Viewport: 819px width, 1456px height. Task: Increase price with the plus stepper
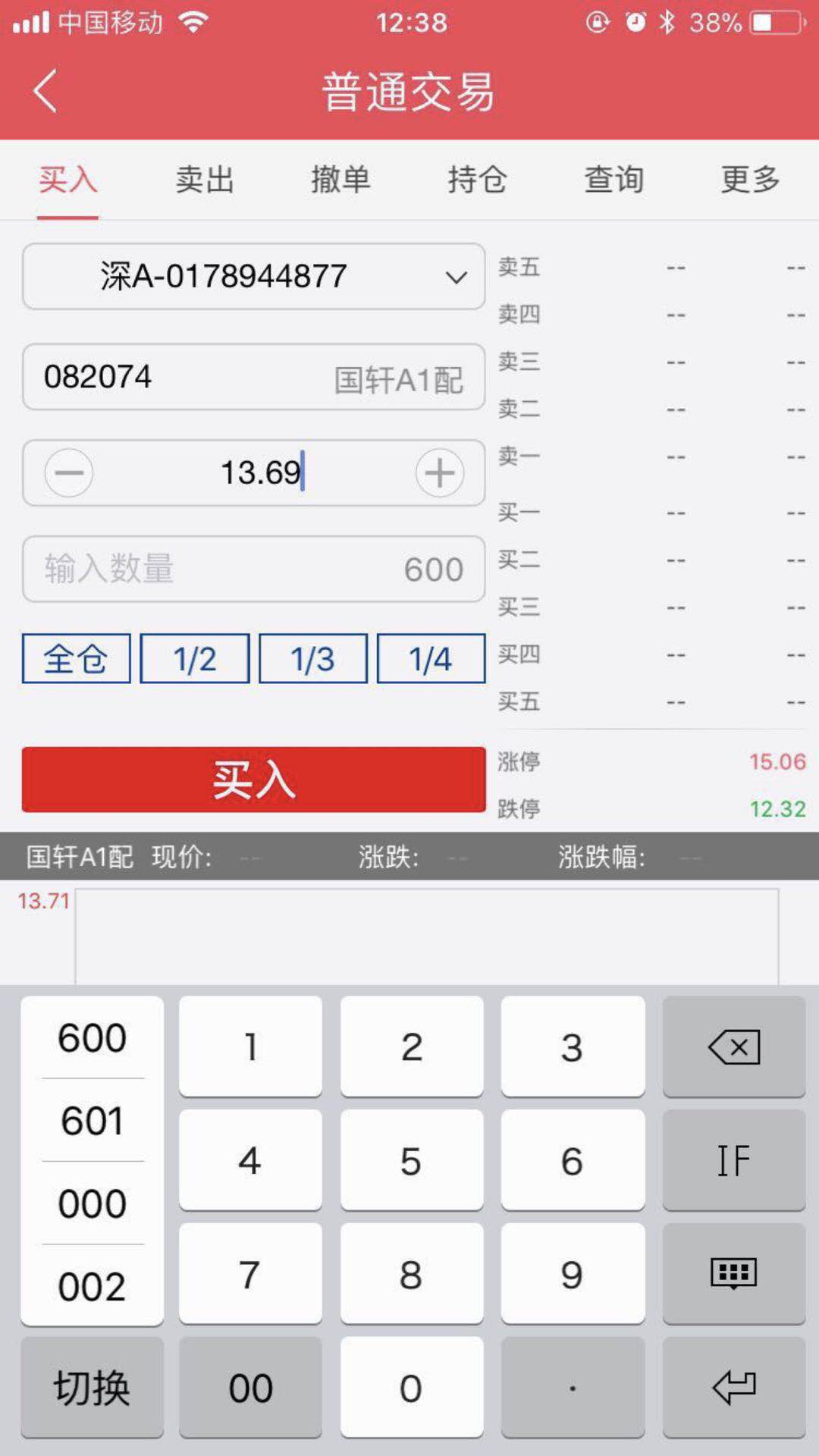(x=440, y=472)
